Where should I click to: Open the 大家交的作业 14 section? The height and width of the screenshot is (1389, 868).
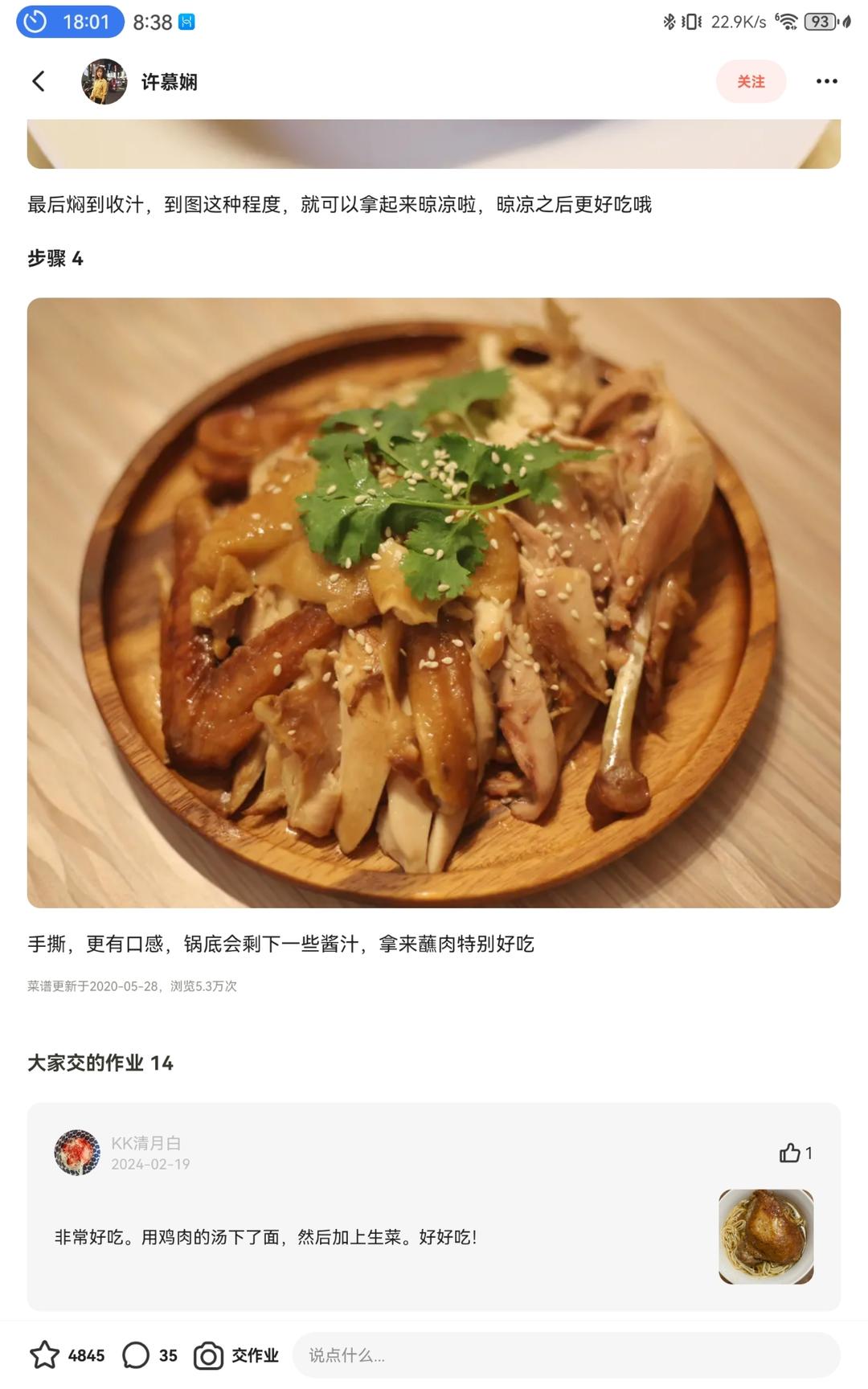click(x=99, y=1063)
